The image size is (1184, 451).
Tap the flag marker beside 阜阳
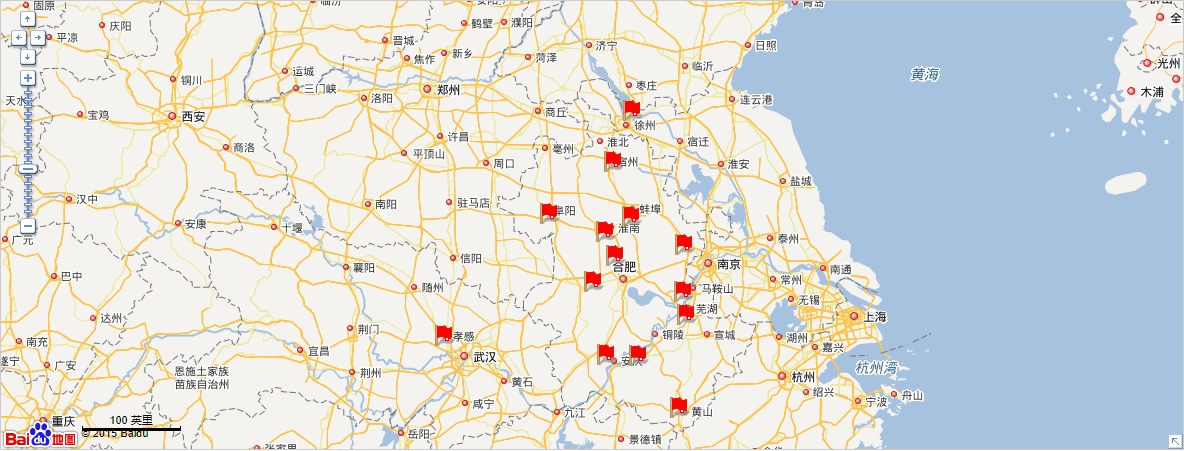[548, 211]
